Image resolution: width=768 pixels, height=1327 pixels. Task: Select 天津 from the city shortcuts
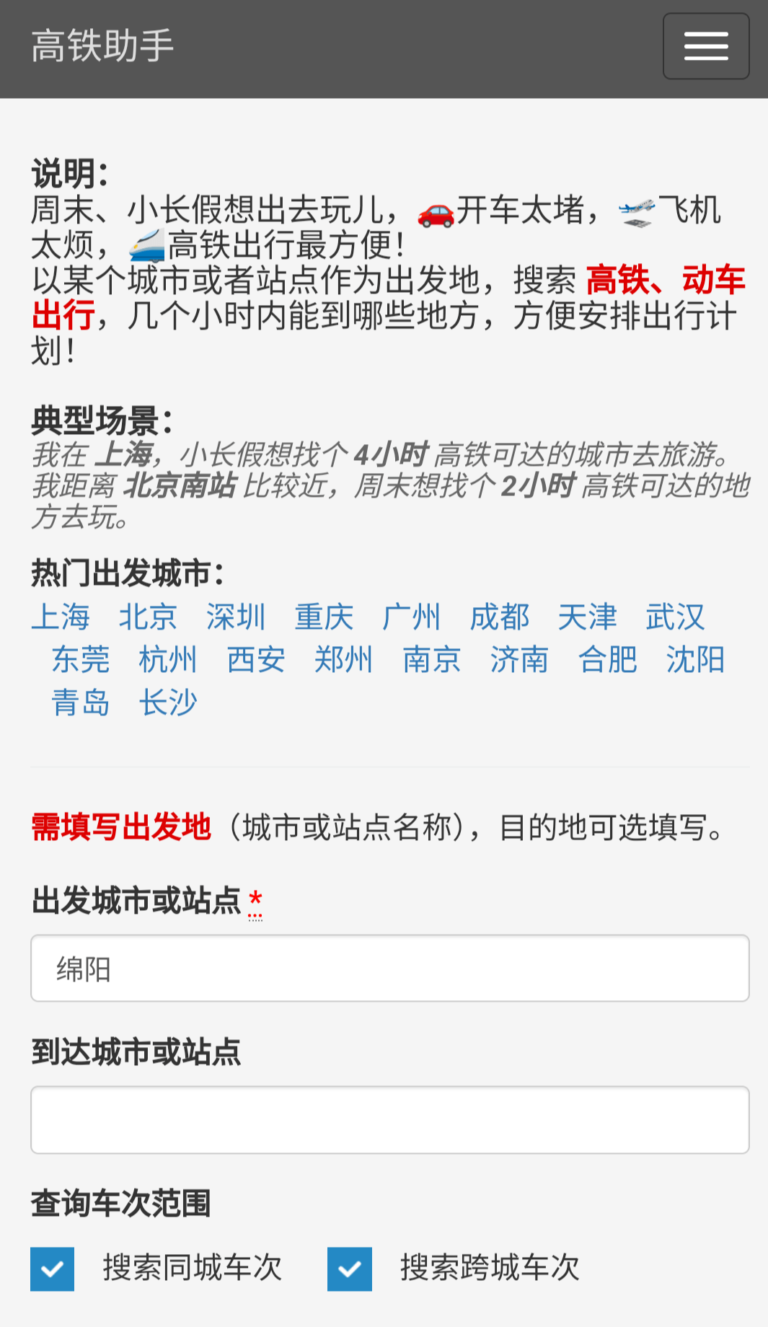pos(587,617)
